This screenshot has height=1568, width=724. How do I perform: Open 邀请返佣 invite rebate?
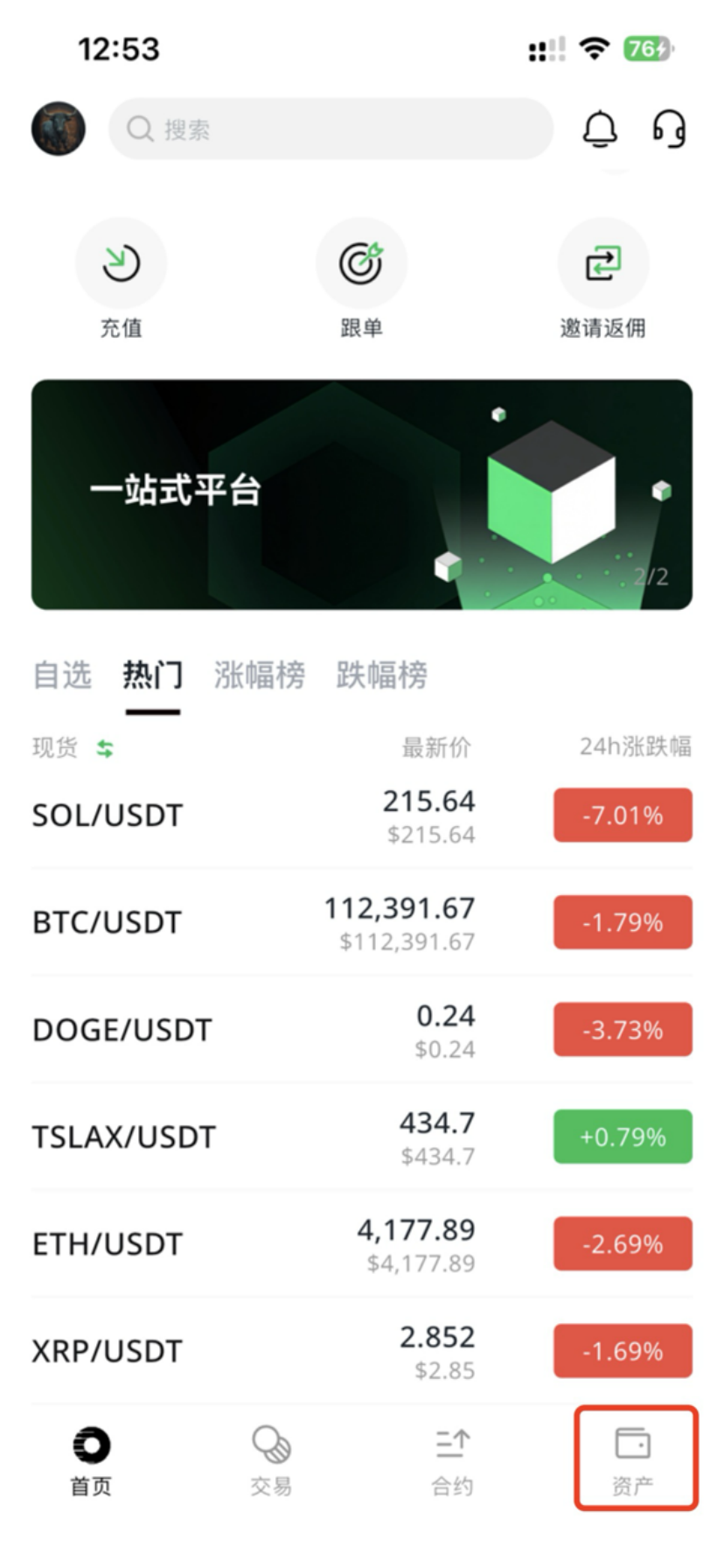(x=602, y=262)
